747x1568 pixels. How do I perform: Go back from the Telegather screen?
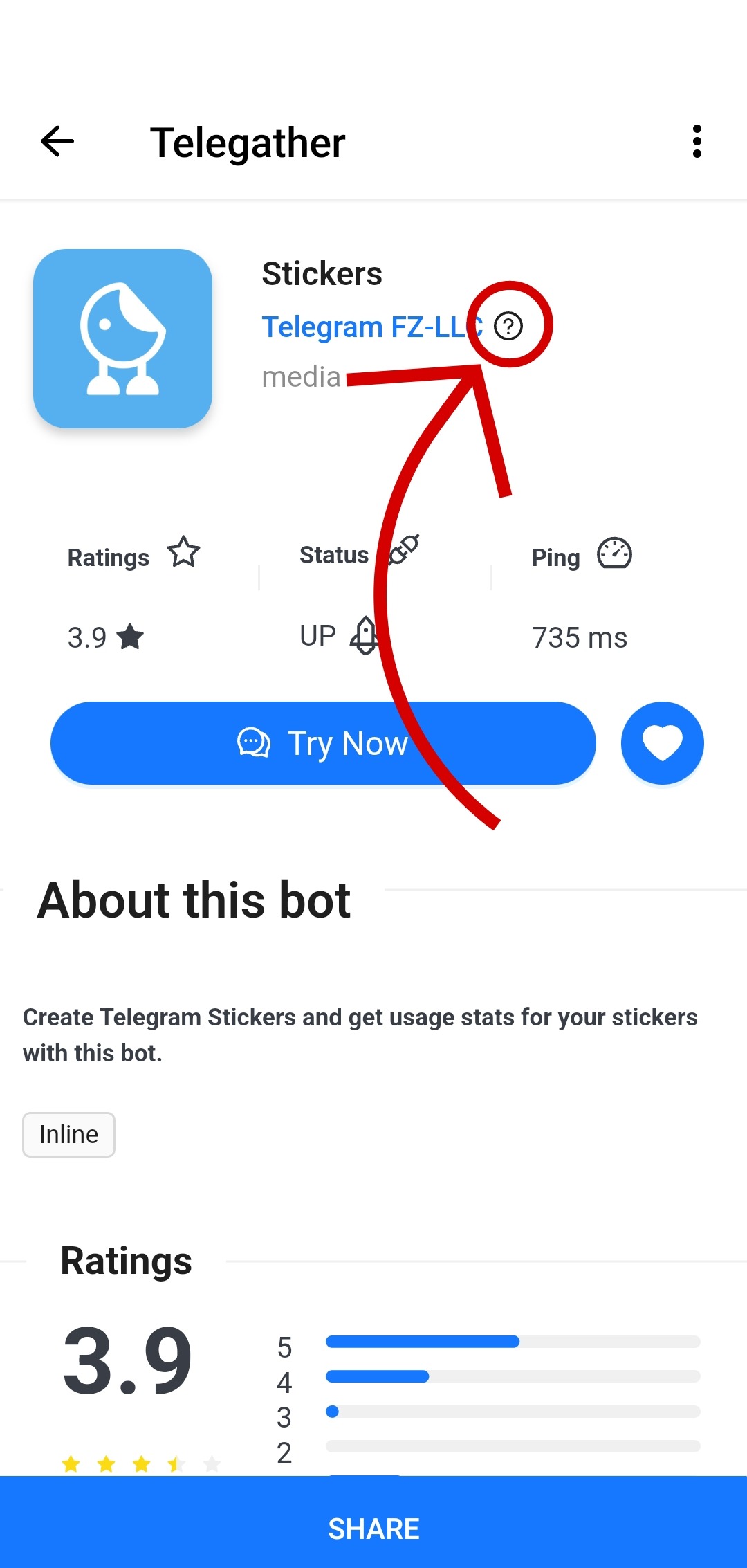57,142
